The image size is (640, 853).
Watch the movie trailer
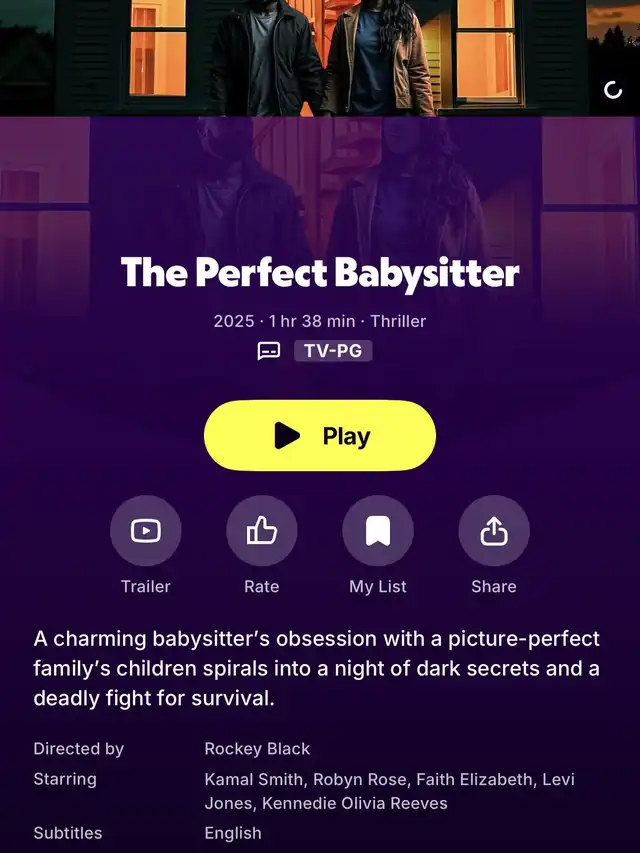coord(146,531)
